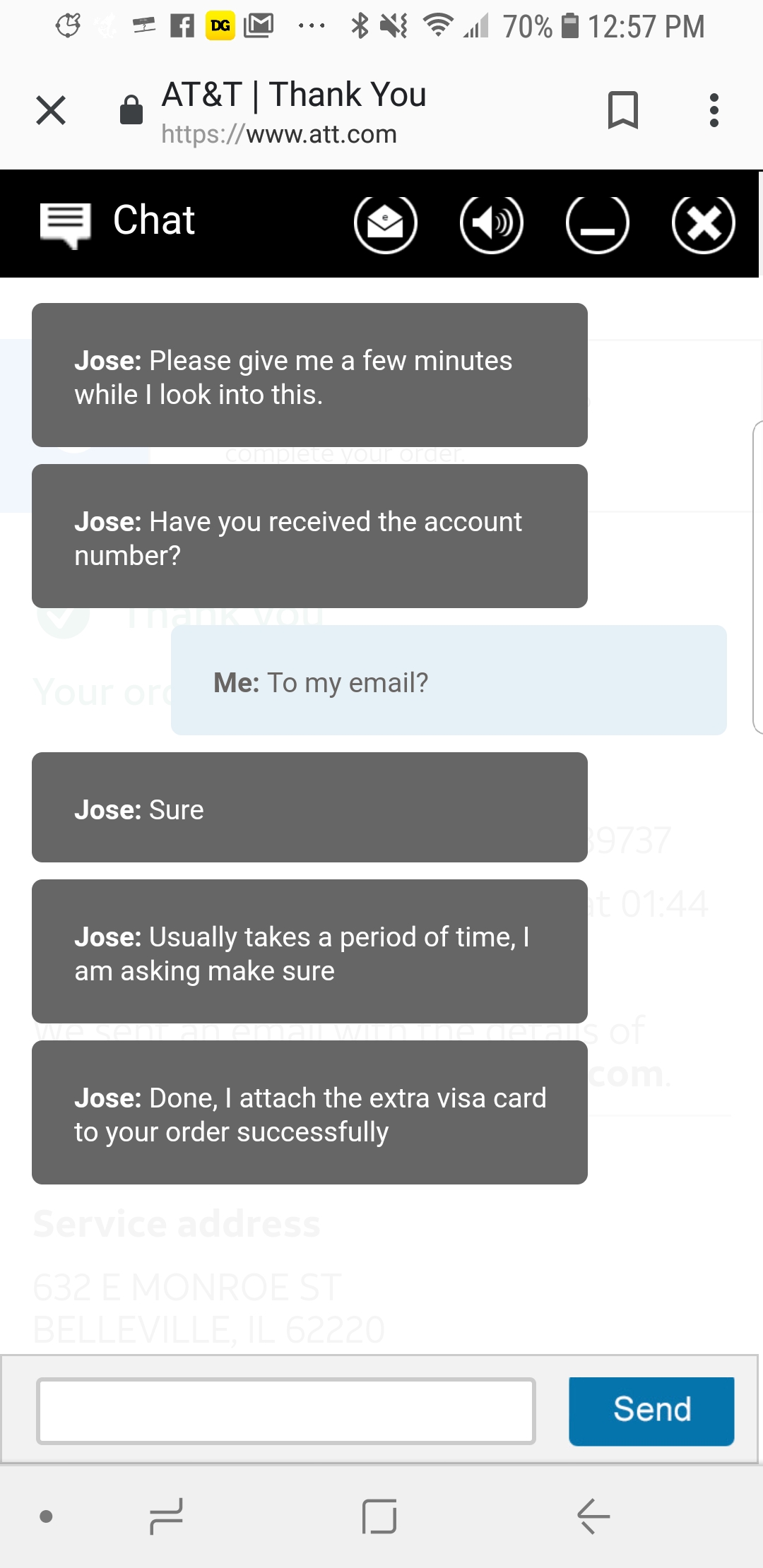Toggle Bluetooth from the status bar
This screenshot has width=763, height=1568.
[360, 25]
